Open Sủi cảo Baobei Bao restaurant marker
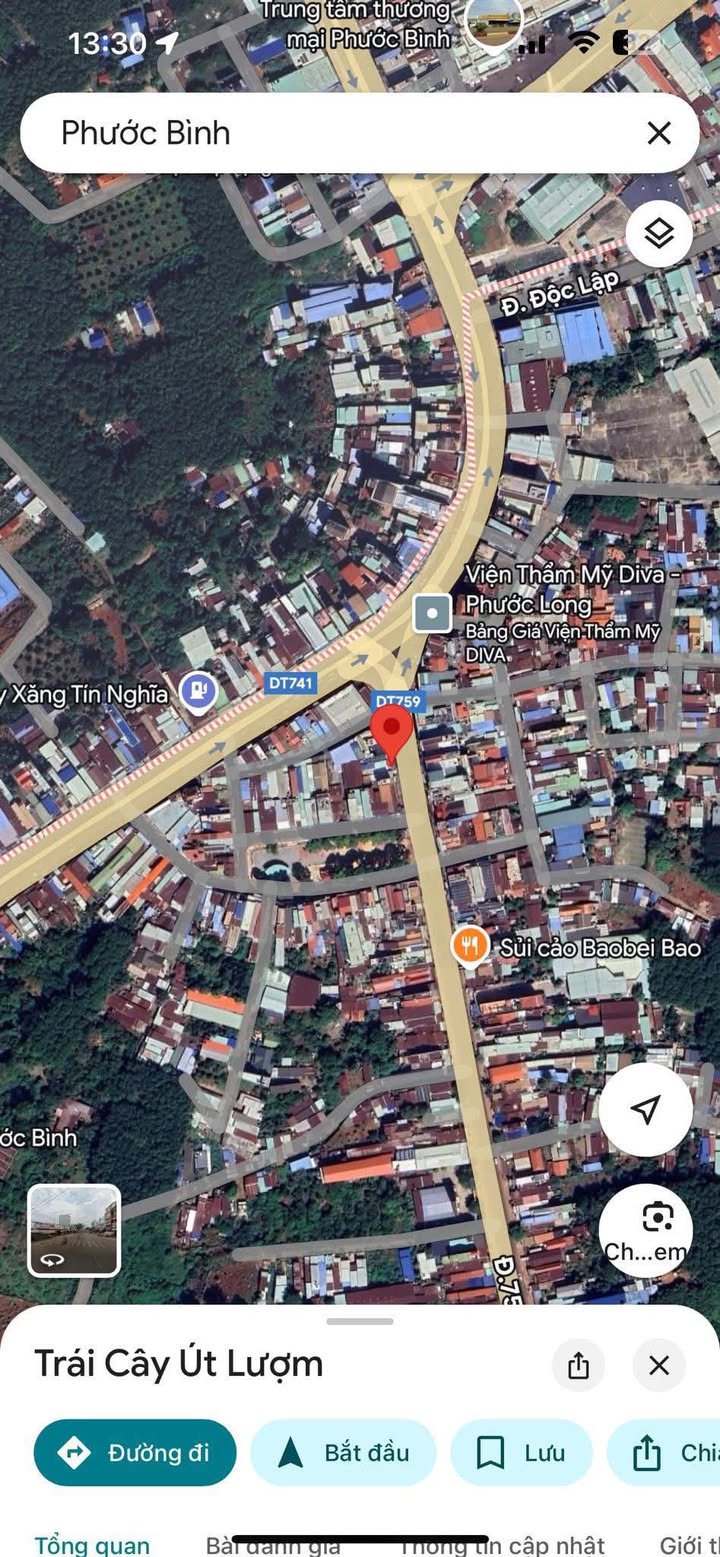This screenshot has height=1557, width=720. click(x=470, y=946)
